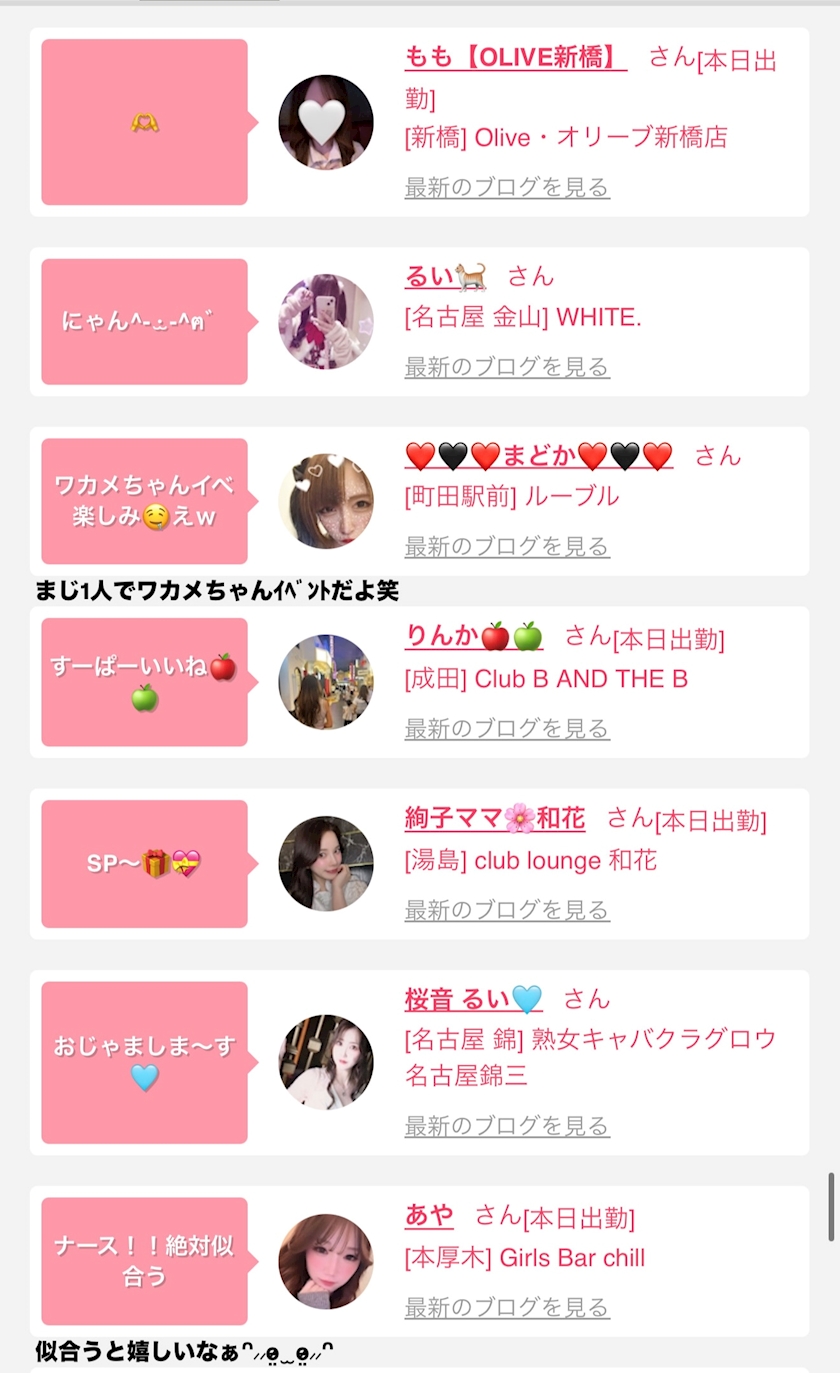View latest blog of もも【OLIVE新橋】
Viewport: 840px width, 1373px height.
point(507,187)
